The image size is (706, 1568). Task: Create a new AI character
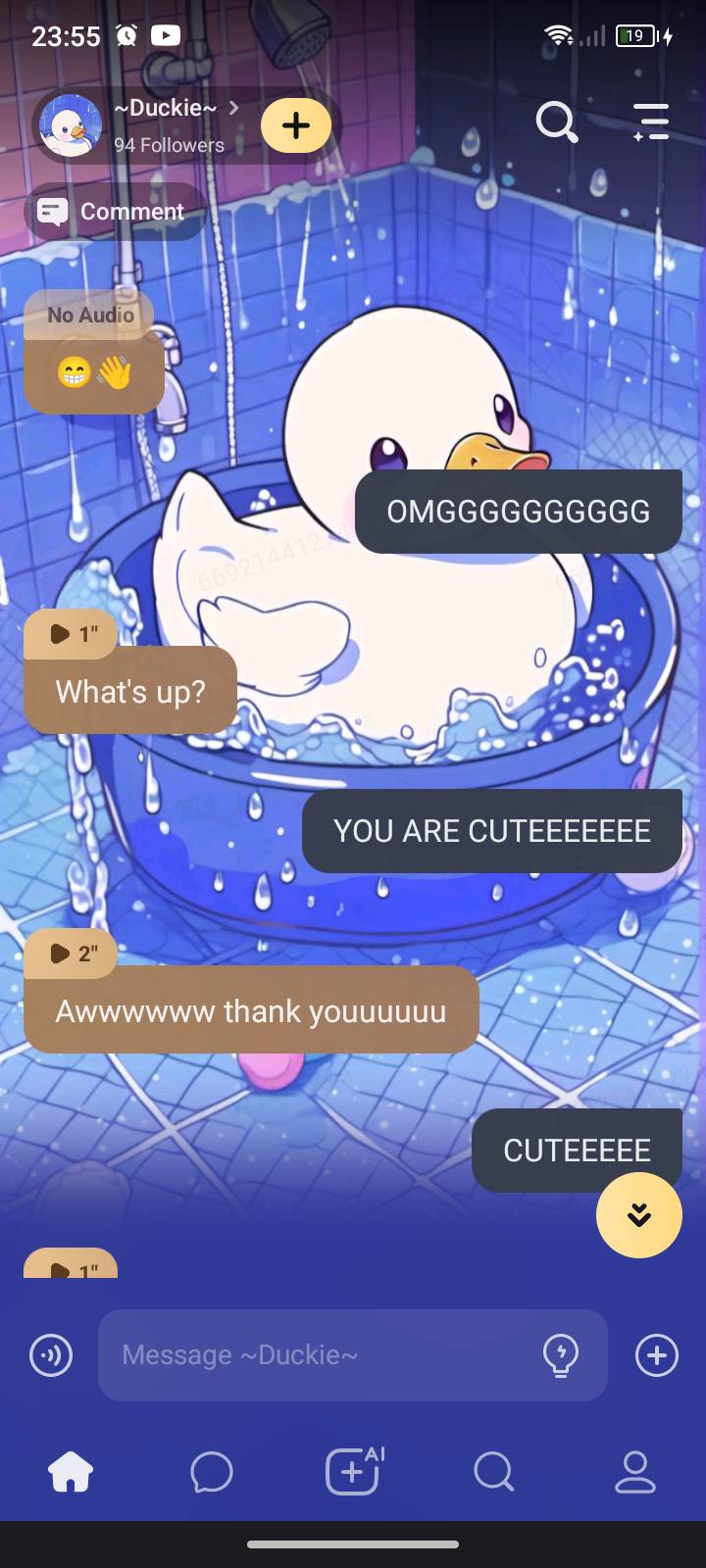coord(353,1472)
